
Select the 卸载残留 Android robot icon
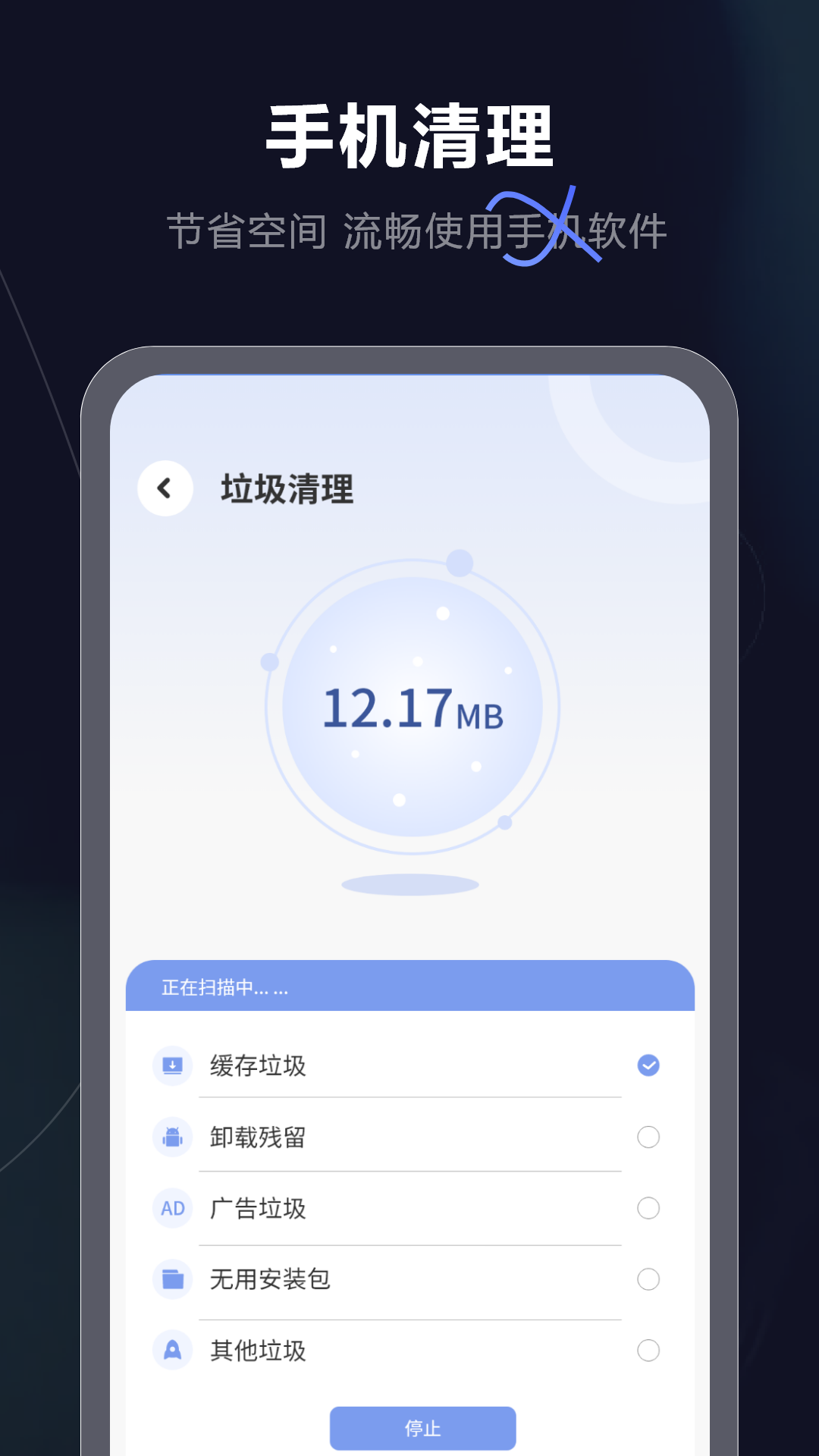coord(172,1137)
